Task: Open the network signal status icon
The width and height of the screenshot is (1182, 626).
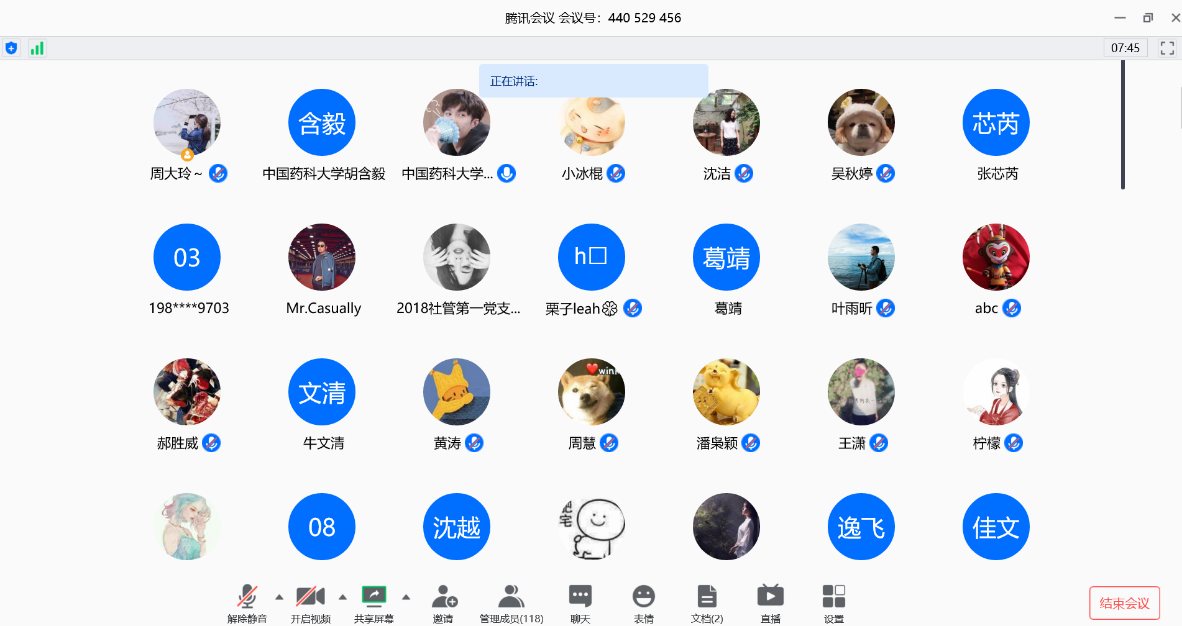Action: [37, 48]
